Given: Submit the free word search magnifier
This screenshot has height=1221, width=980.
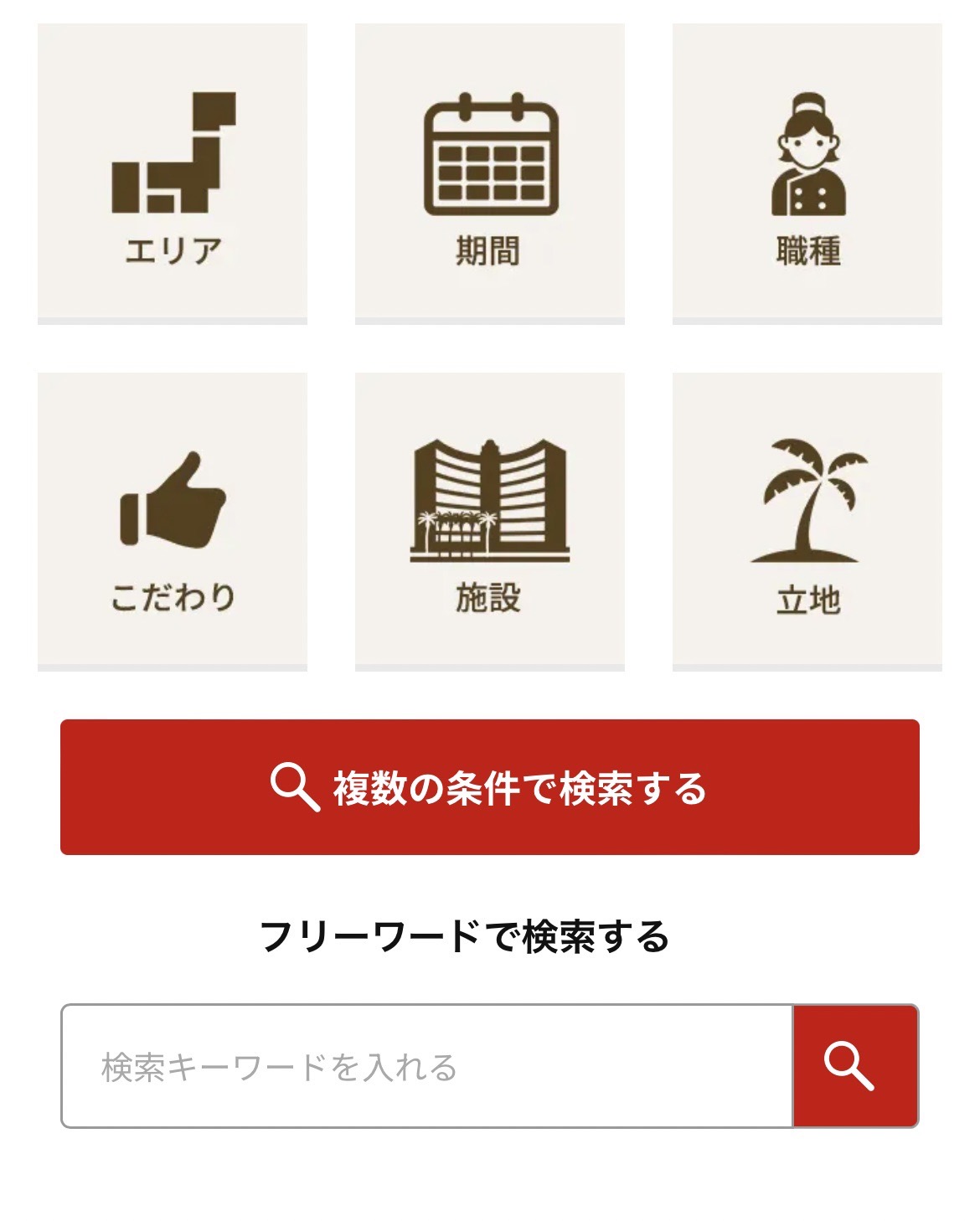Looking at the screenshot, I should pyautogui.click(x=854, y=1066).
